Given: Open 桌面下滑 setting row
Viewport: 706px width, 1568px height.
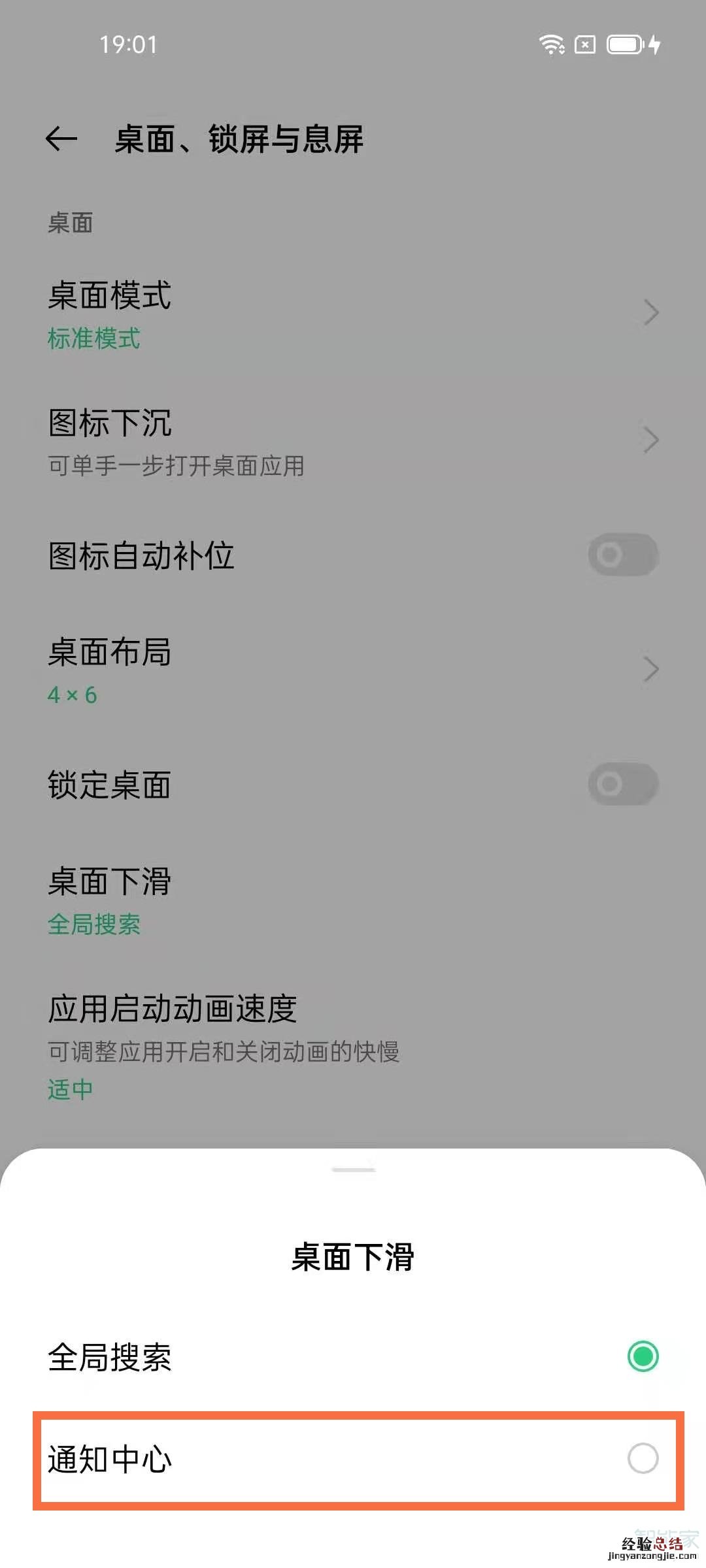Looking at the screenshot, I should click(353, 900).
